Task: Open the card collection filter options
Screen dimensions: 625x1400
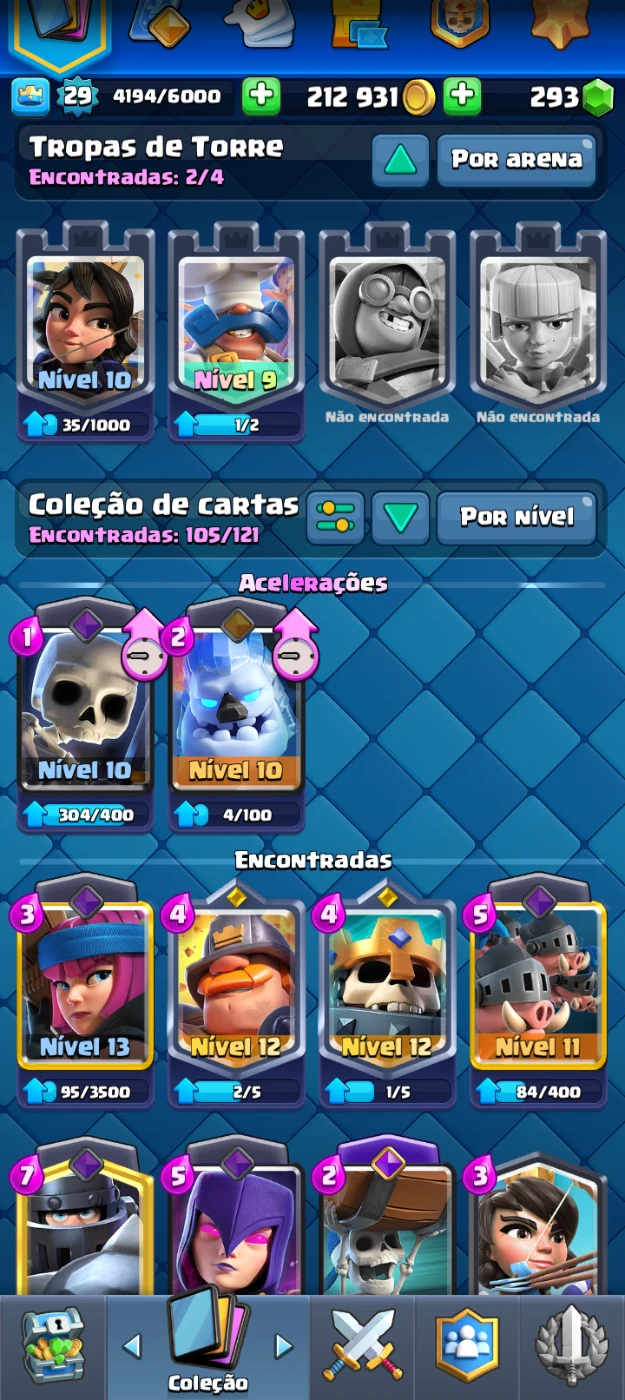Action: pyautogui.click(x=335, y=517)
